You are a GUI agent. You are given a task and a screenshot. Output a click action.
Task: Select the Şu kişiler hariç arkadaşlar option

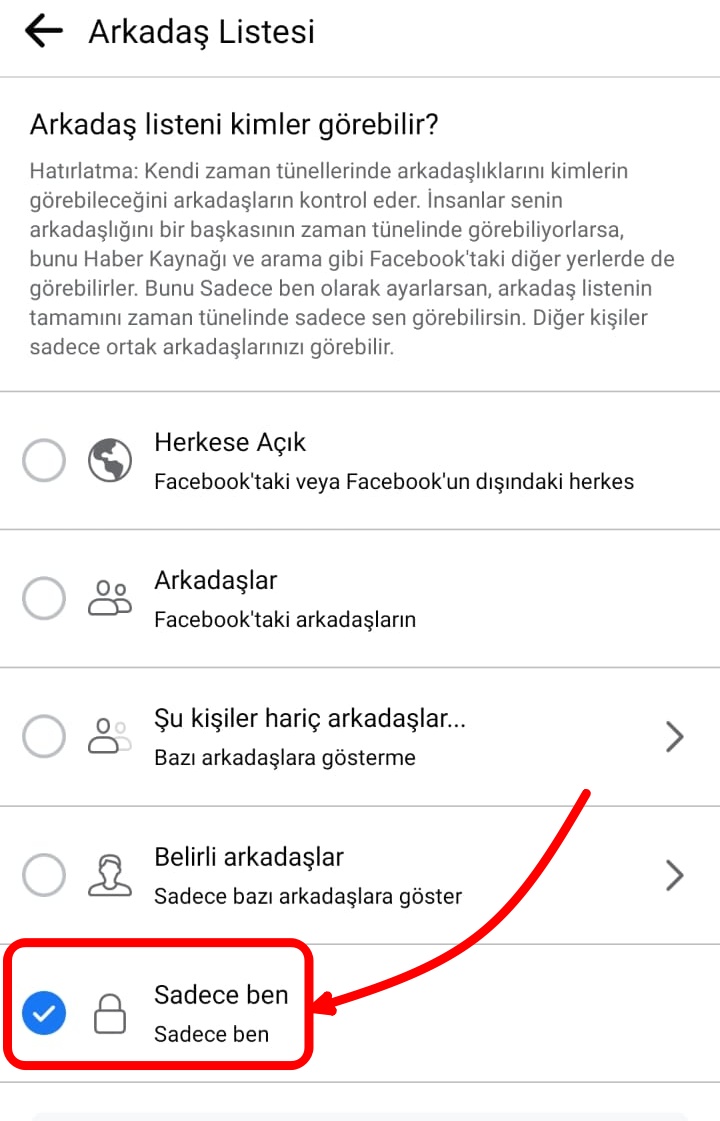click(43, 736)
